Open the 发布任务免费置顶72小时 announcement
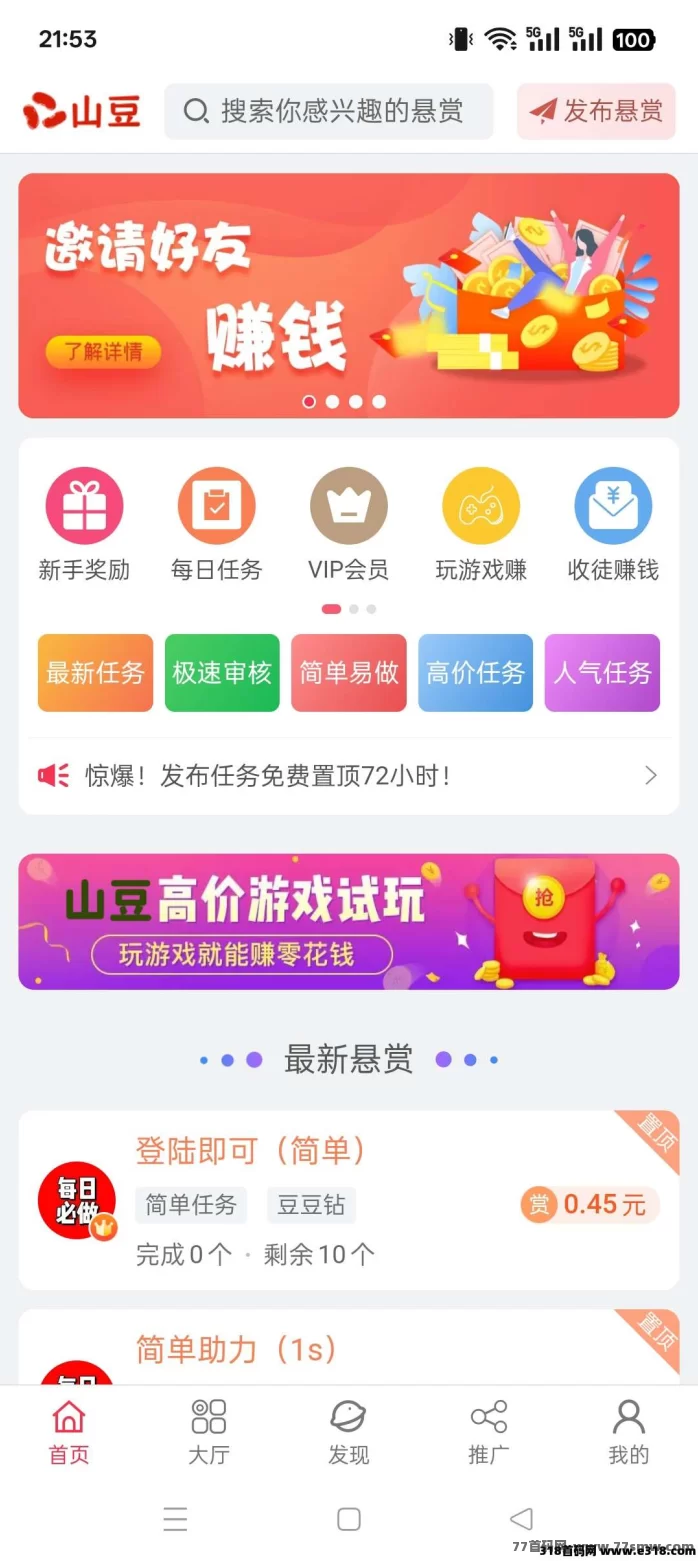 click(x=348, y=775)
